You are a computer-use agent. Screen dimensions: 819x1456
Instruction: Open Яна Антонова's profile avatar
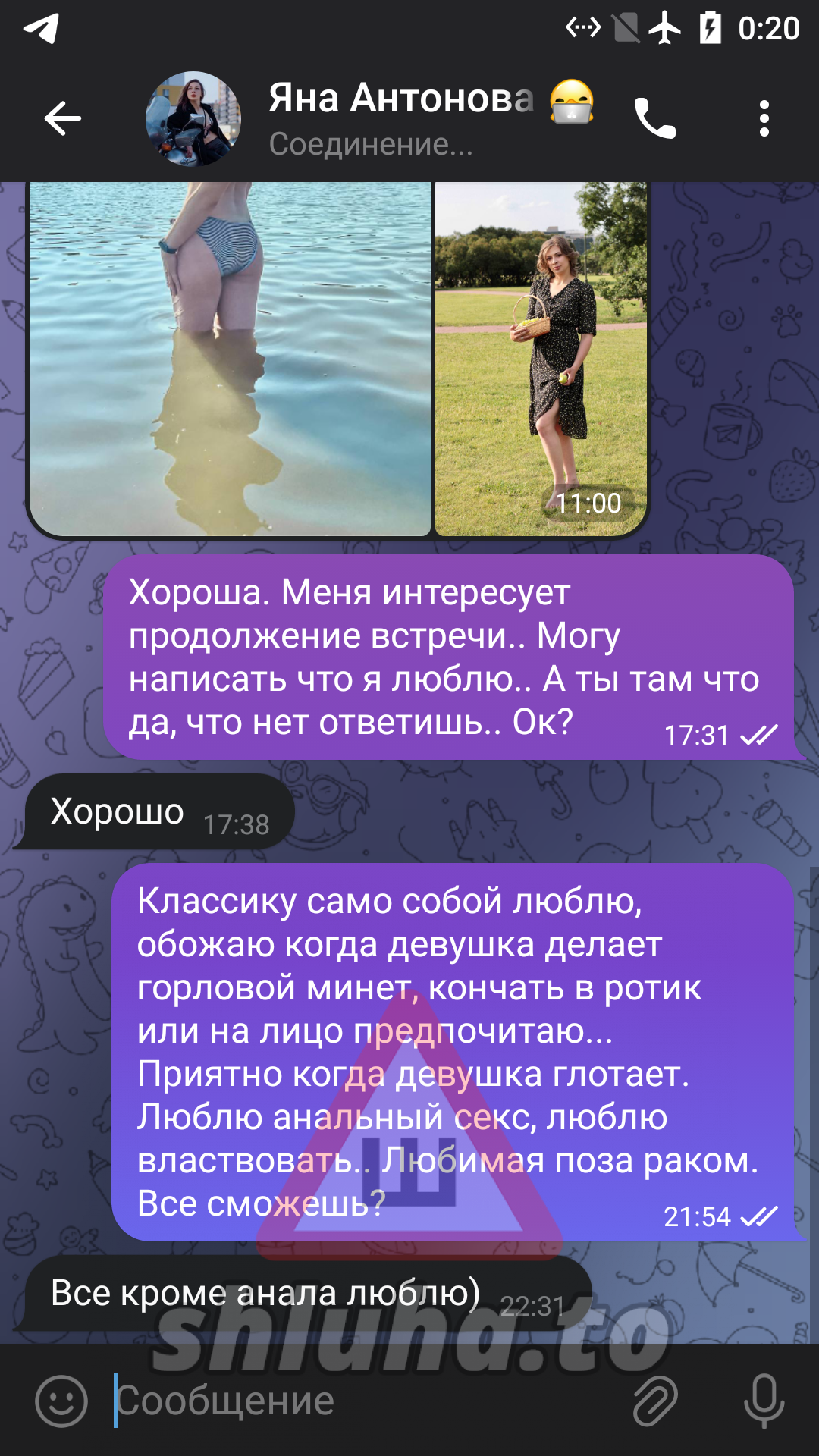[193, 118]
